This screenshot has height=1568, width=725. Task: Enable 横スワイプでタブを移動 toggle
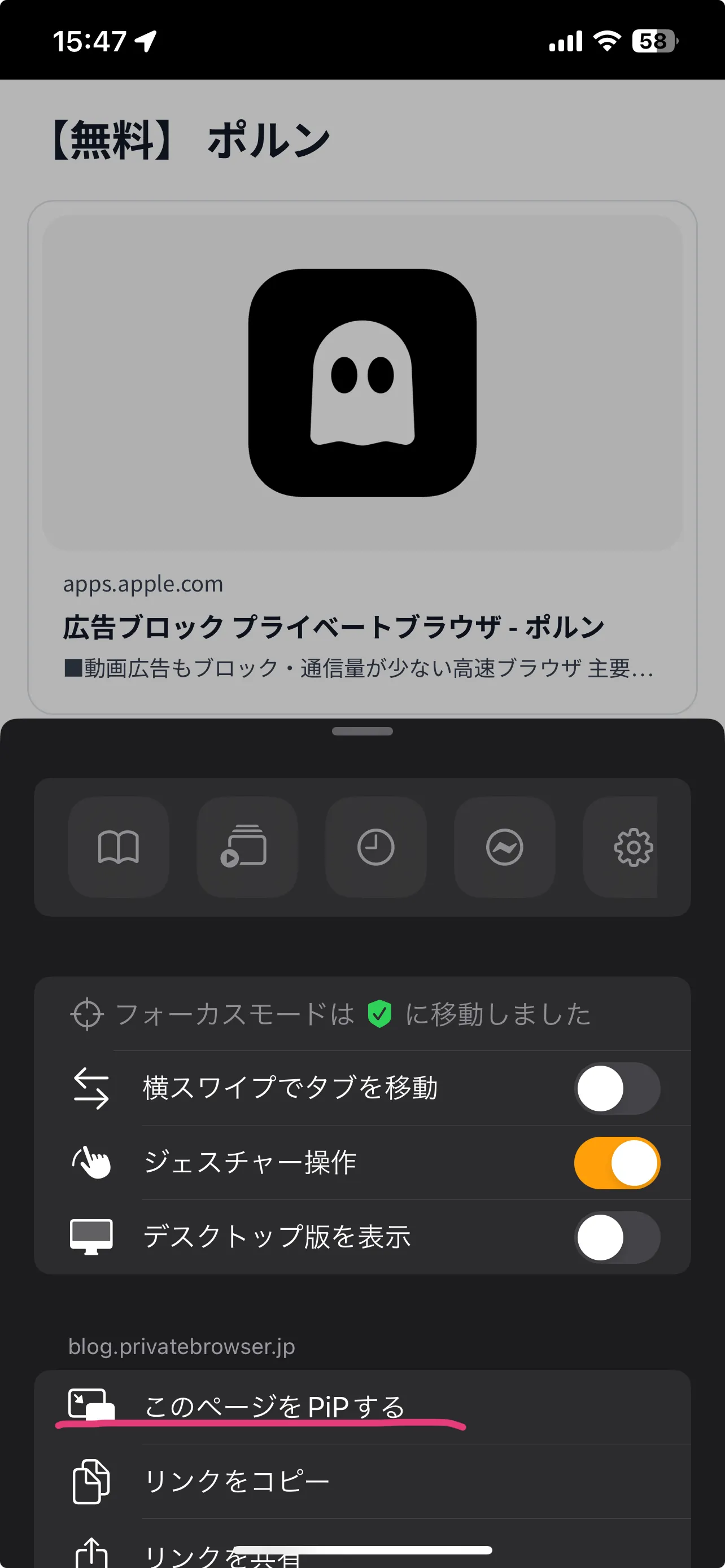click(x=617, y=1088)
